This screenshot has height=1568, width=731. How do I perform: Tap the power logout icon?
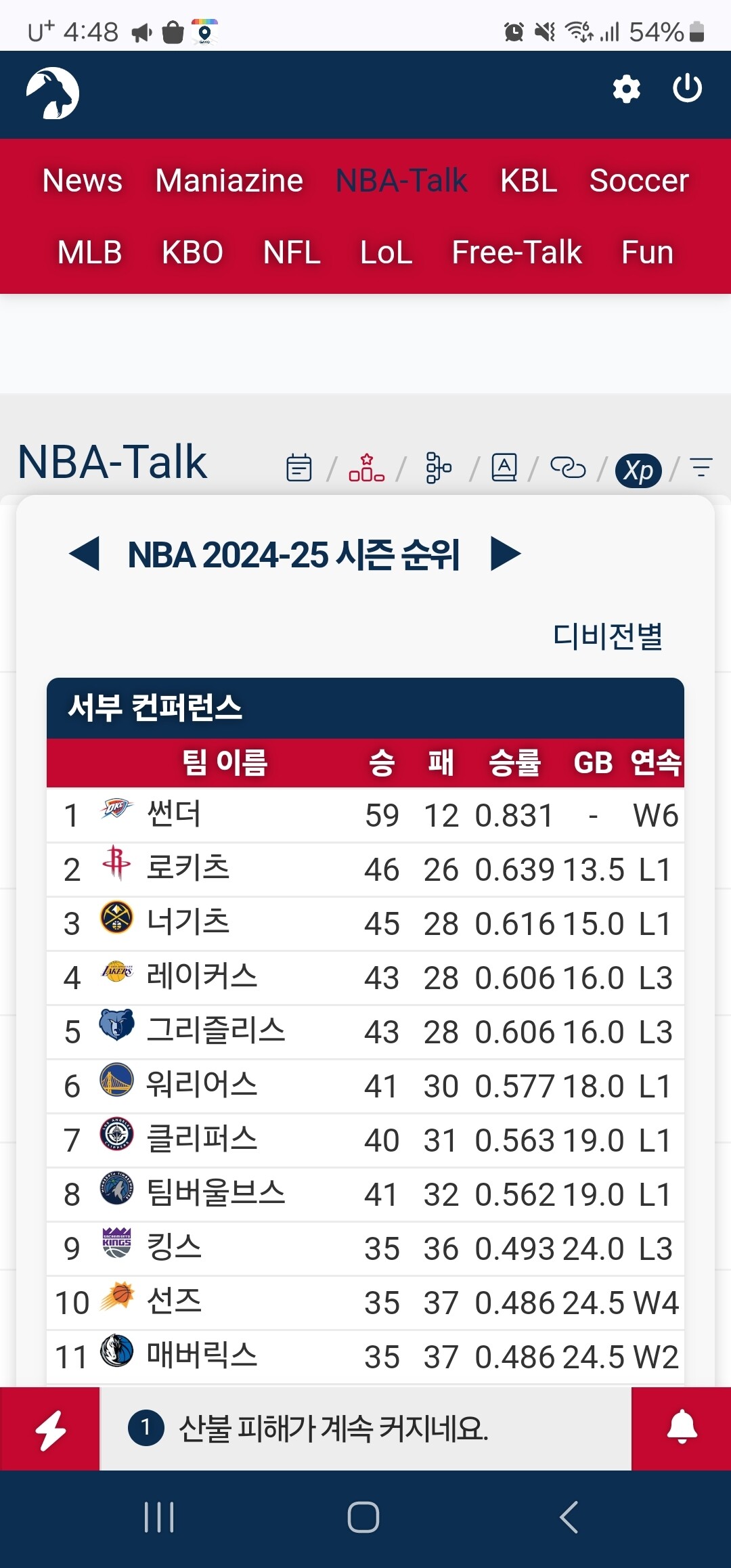tap(687, 89)
